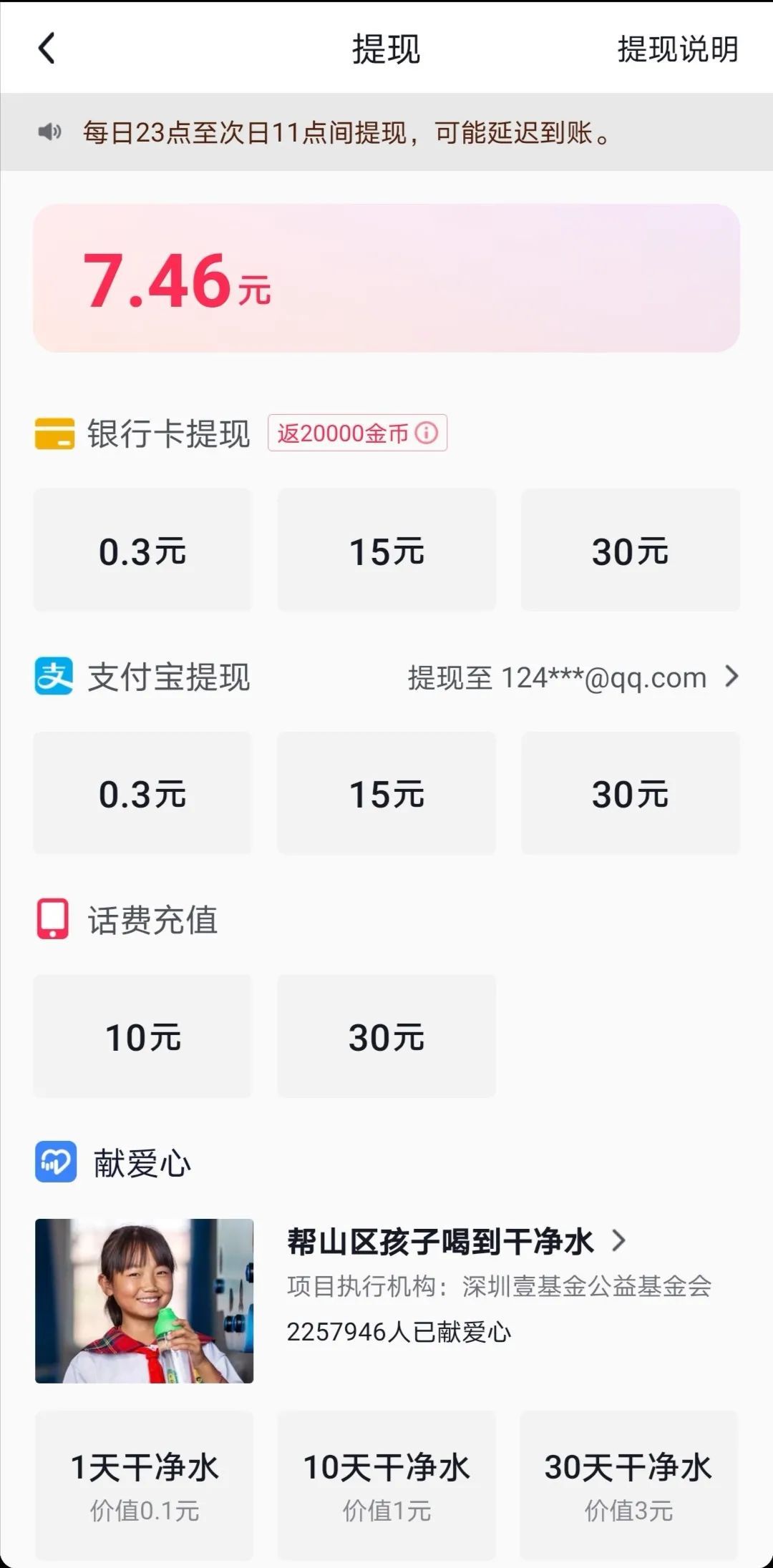The width and height of the screenshot is (773, 1568).
Task: Donate 10天干净水 worth 1元
Action: (386, 1484)
